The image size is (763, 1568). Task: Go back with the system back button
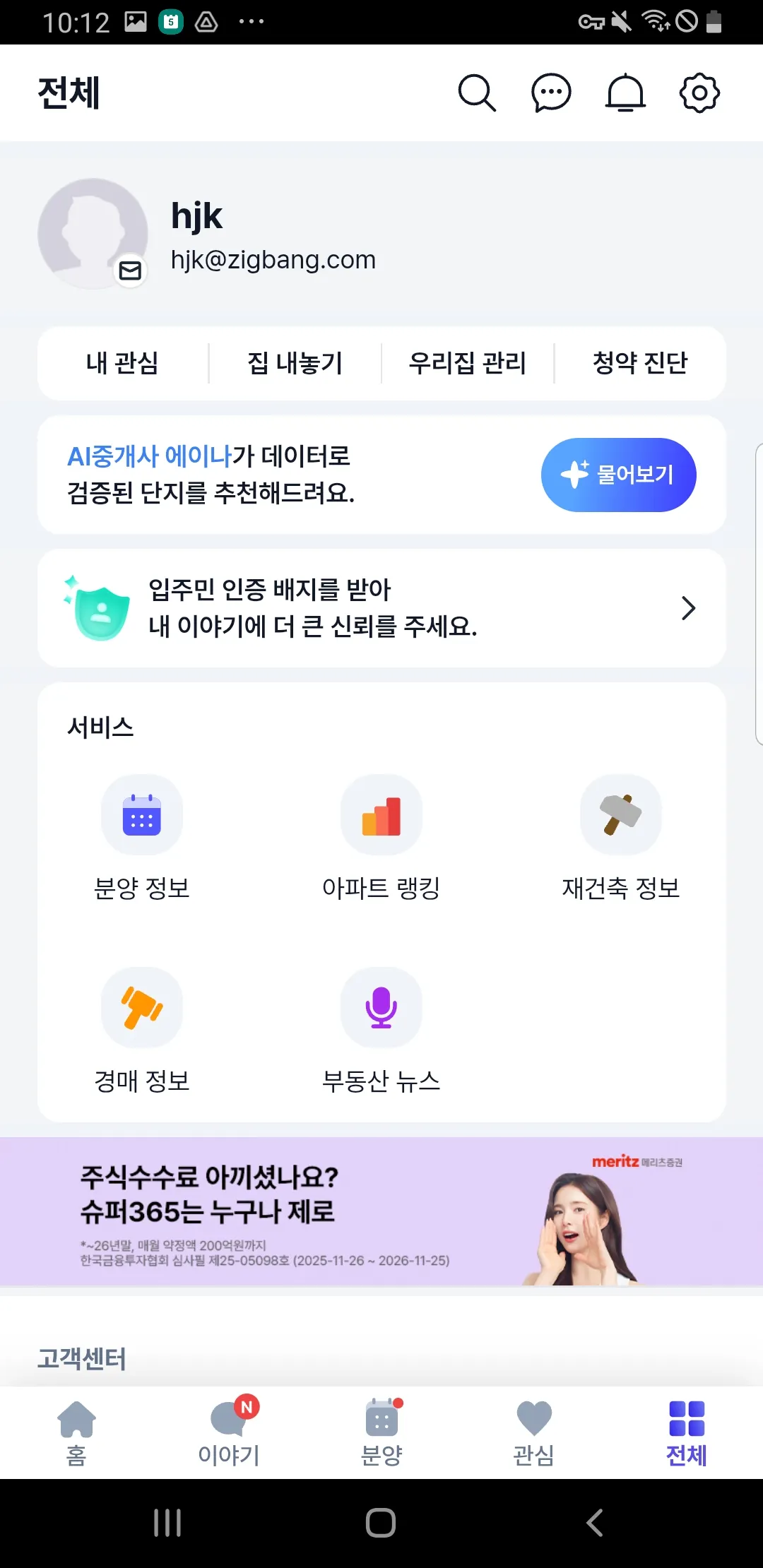pos(595,1523)
